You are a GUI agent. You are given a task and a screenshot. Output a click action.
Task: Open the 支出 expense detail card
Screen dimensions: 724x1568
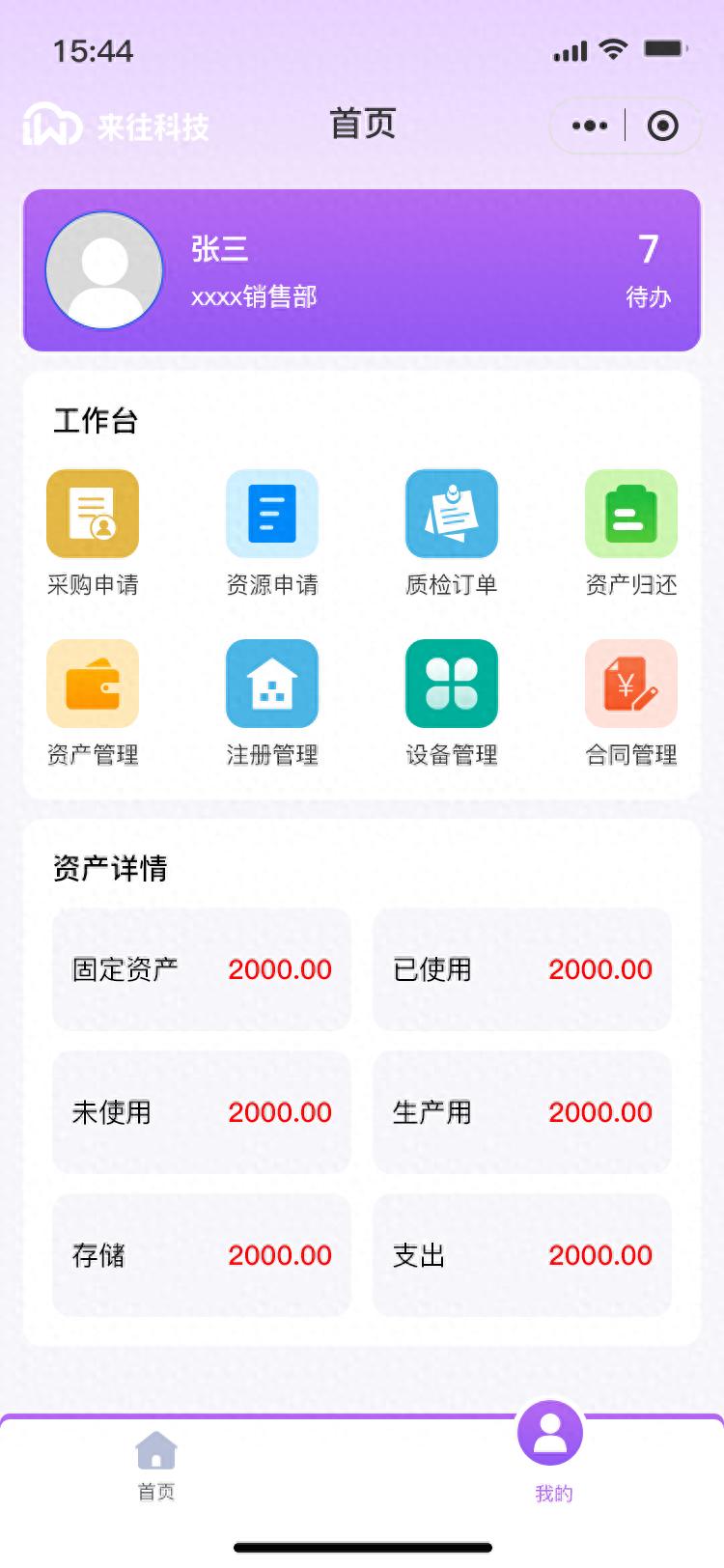pyautogui.click(x=521, y=1255)
